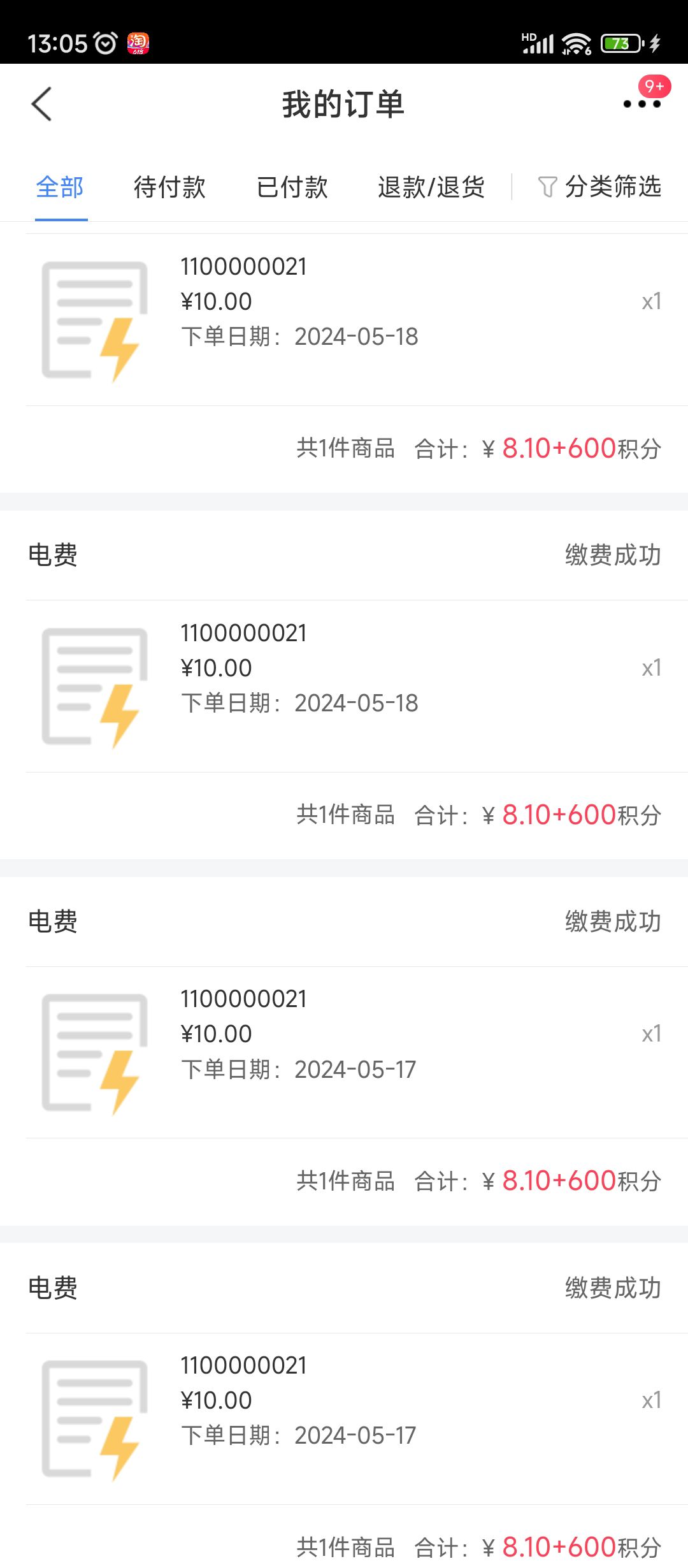This screenshot has width=688, height=1568.
Task: Switch to the 退款/退货 tab
Action: [x=431, y=187]
